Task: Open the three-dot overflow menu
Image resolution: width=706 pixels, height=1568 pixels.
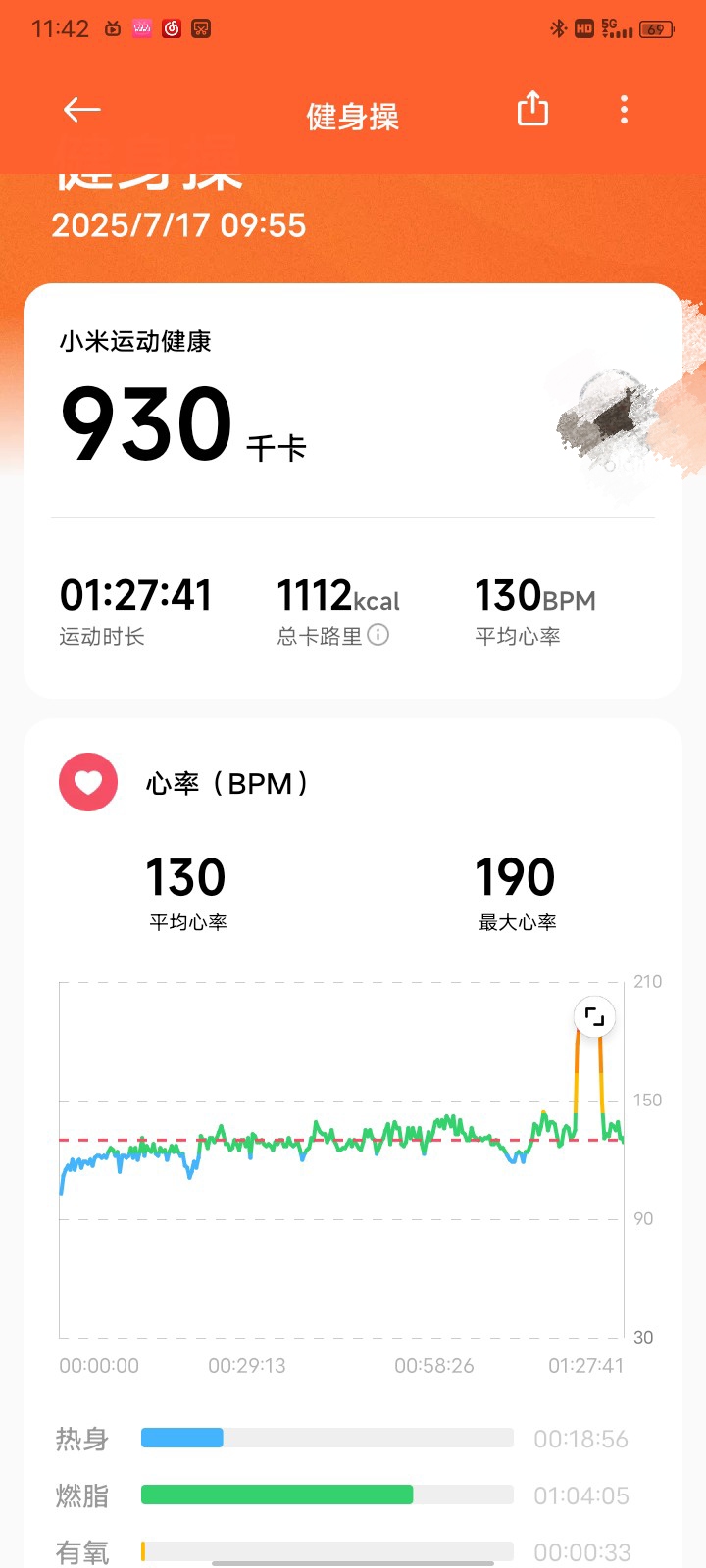Action: (x=624, y=110)
